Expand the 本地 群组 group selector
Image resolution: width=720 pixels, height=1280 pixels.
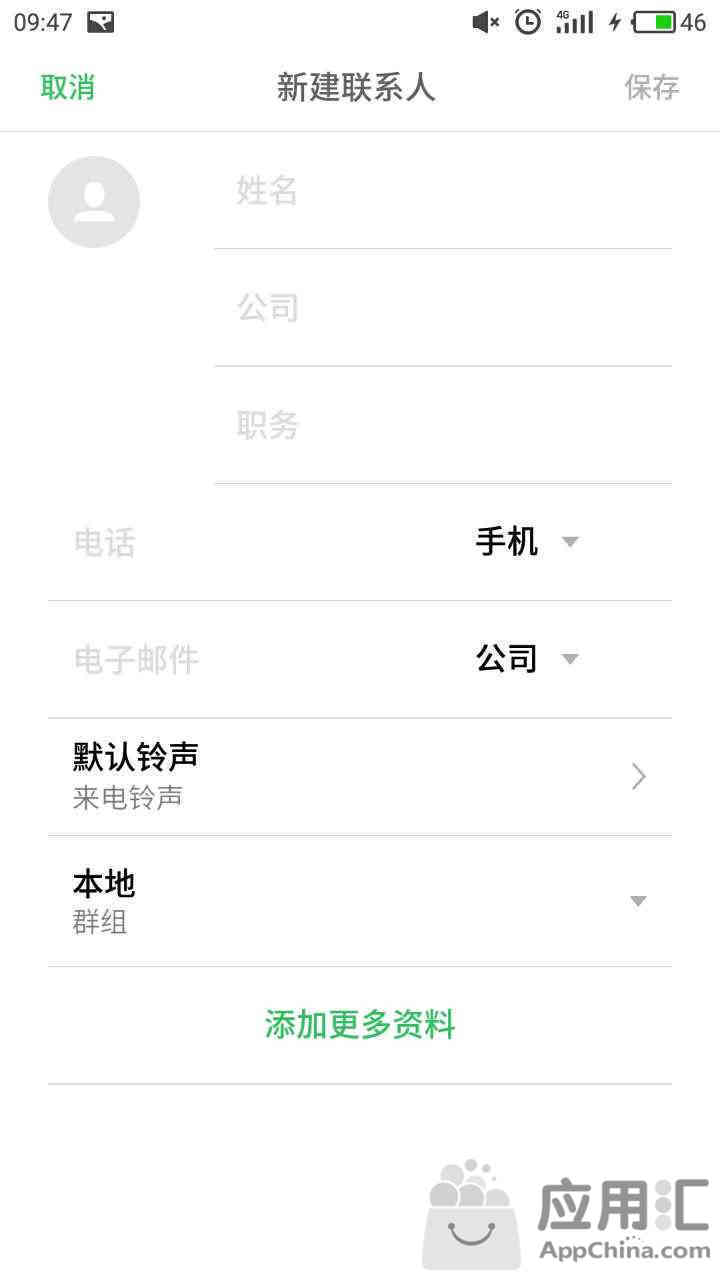[360, 901]
